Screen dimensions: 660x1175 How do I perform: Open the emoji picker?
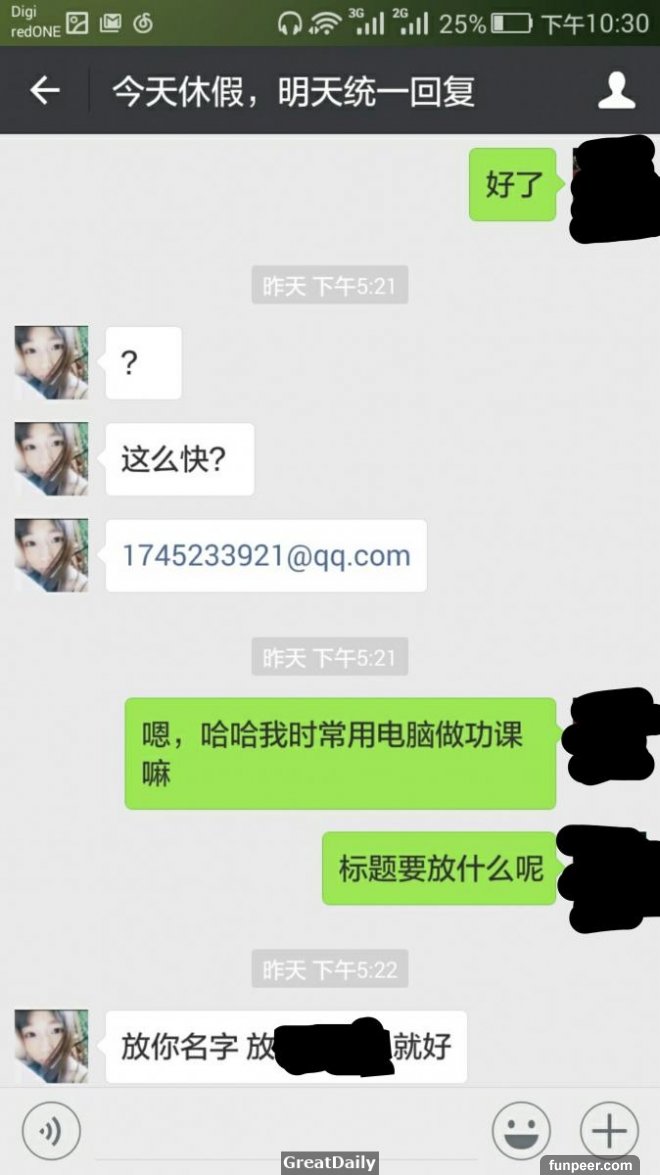click(x=520, y=1131)
